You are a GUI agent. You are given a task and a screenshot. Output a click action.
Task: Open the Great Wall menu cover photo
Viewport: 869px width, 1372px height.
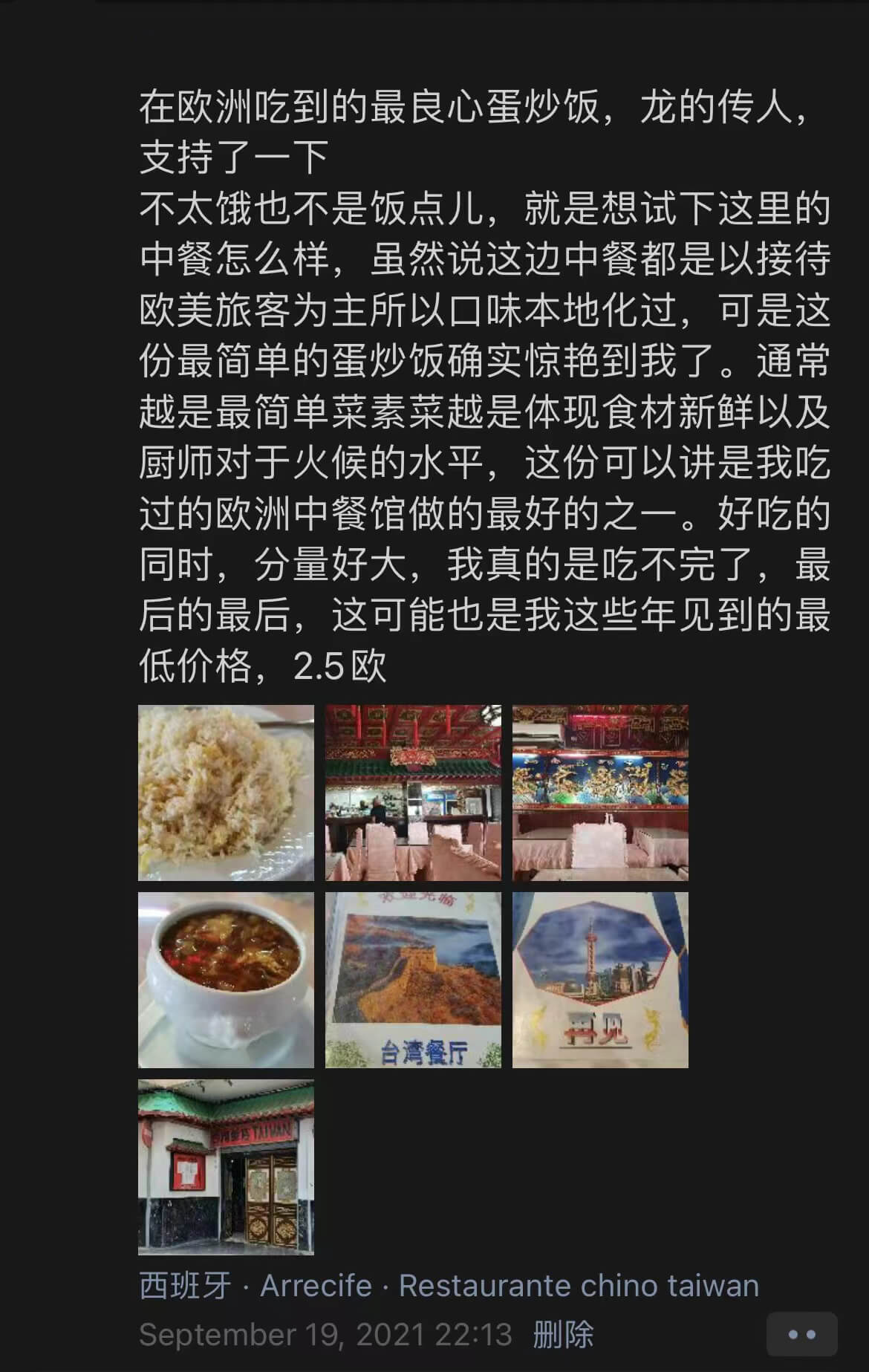click(x=413, y=980)
